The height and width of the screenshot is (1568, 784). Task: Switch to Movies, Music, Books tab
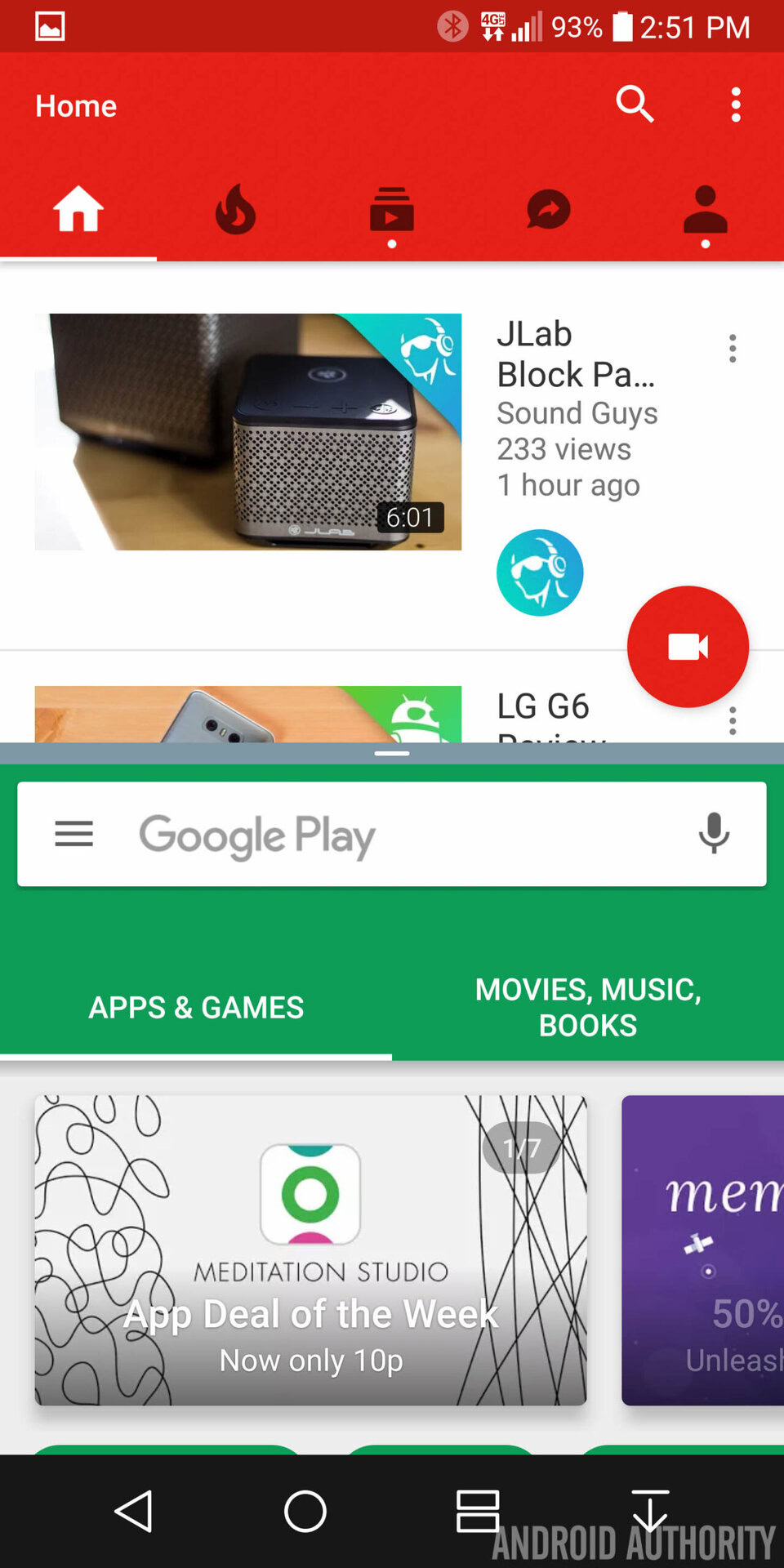tap(588, 1008)
